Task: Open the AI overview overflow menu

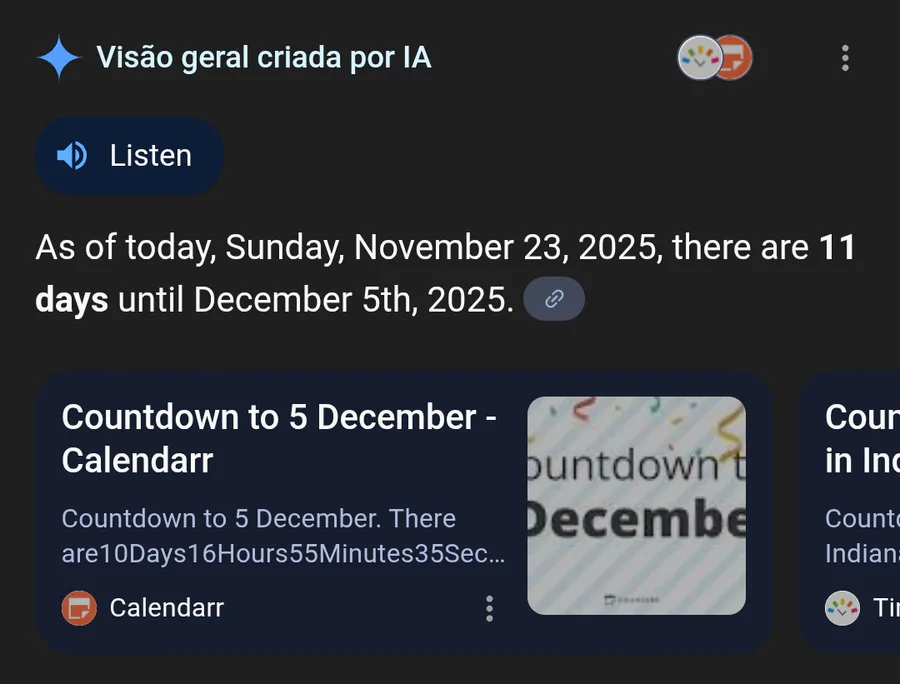Action: pyautogui.click(x=845, y=58)
